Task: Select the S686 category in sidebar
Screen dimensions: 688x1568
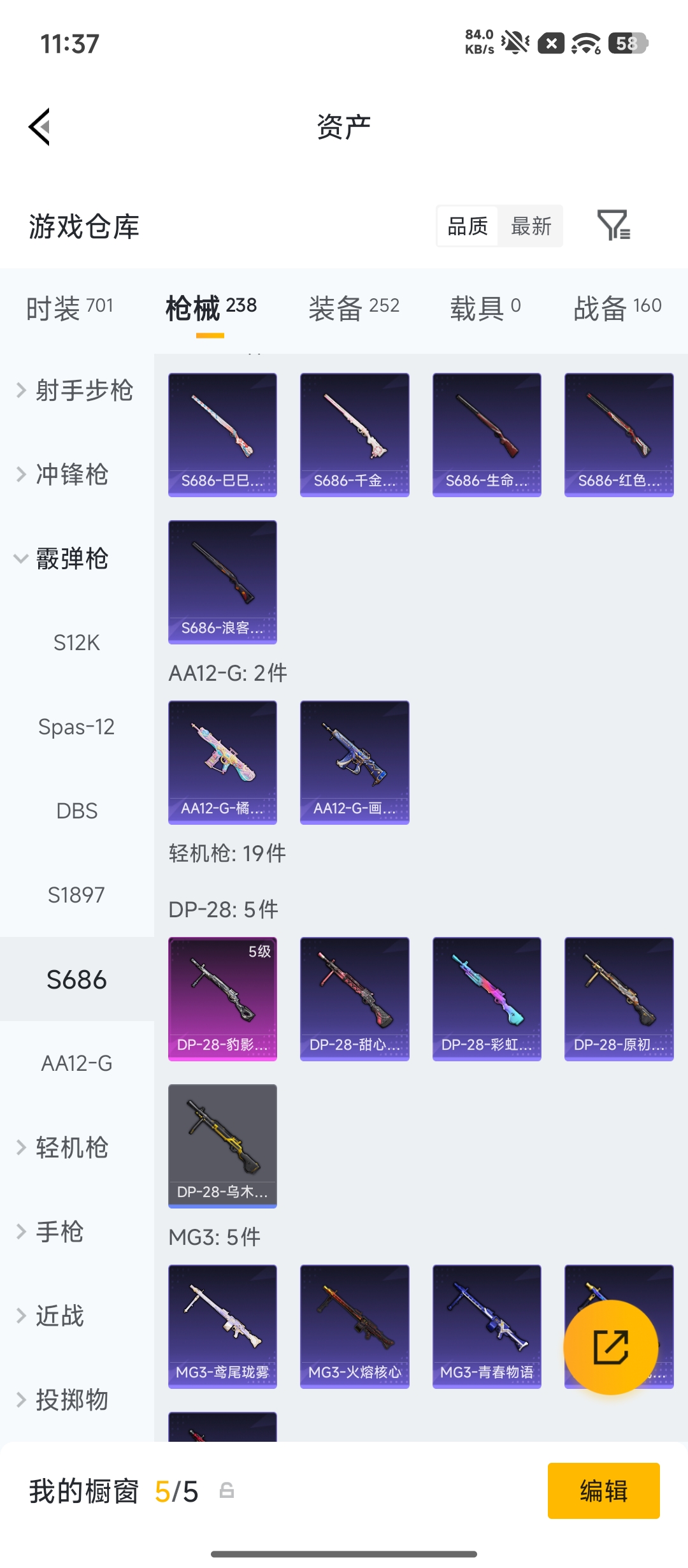Action: (76, 979)
